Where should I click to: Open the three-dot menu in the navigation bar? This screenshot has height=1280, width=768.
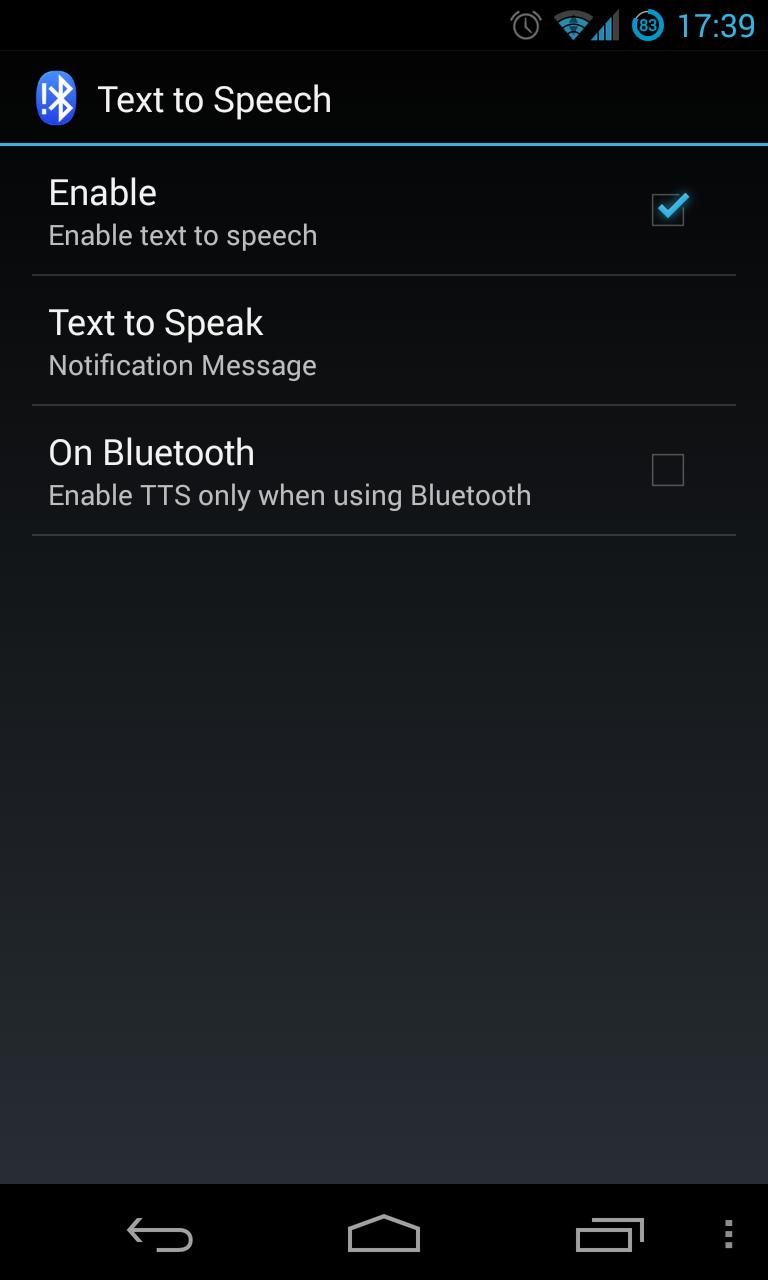(728, 1235)
